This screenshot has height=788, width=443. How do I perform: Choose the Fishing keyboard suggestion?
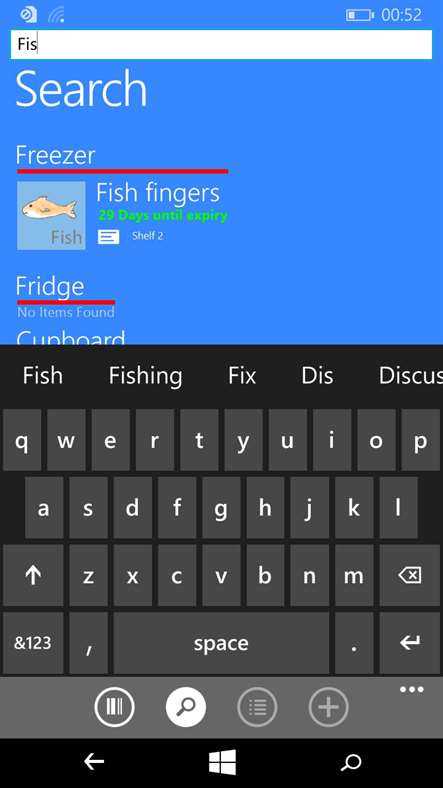(146, 376)
